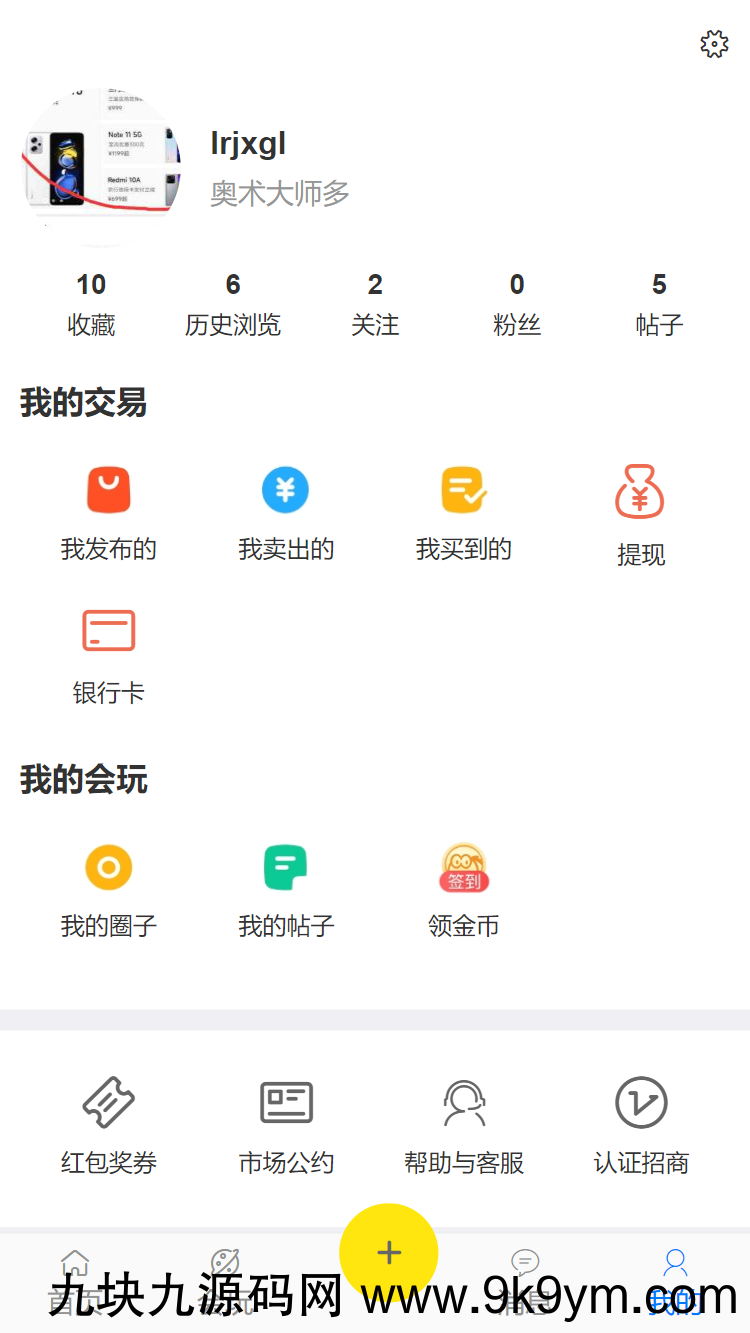Open 帮助与客服 help and support
Viewport: 750px width, 1333px height.
coord(464,1127)
